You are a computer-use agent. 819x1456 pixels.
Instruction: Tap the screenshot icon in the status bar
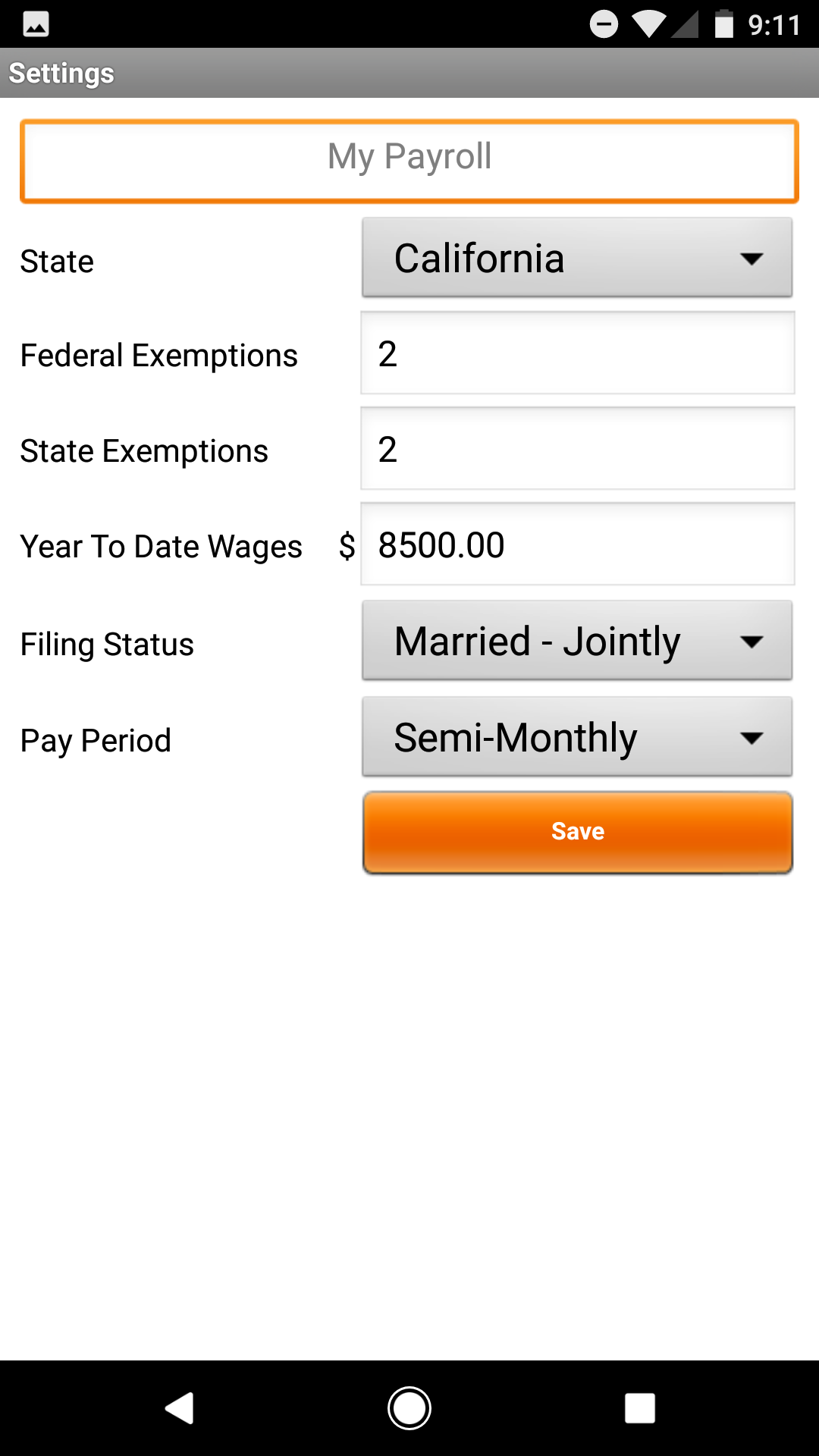click(x=36, y=24)
